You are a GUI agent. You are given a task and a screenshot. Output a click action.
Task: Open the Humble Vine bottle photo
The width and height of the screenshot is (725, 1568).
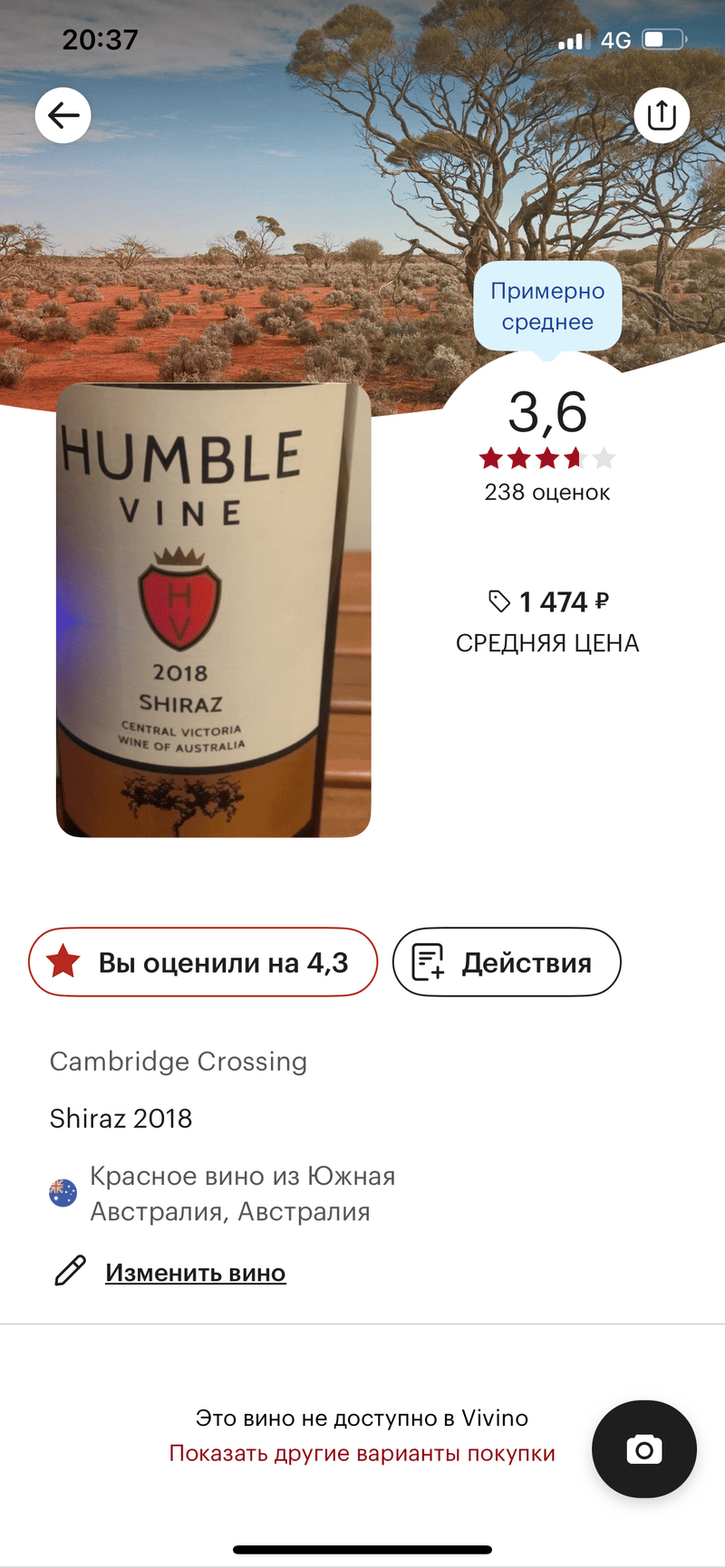[214, 610]
